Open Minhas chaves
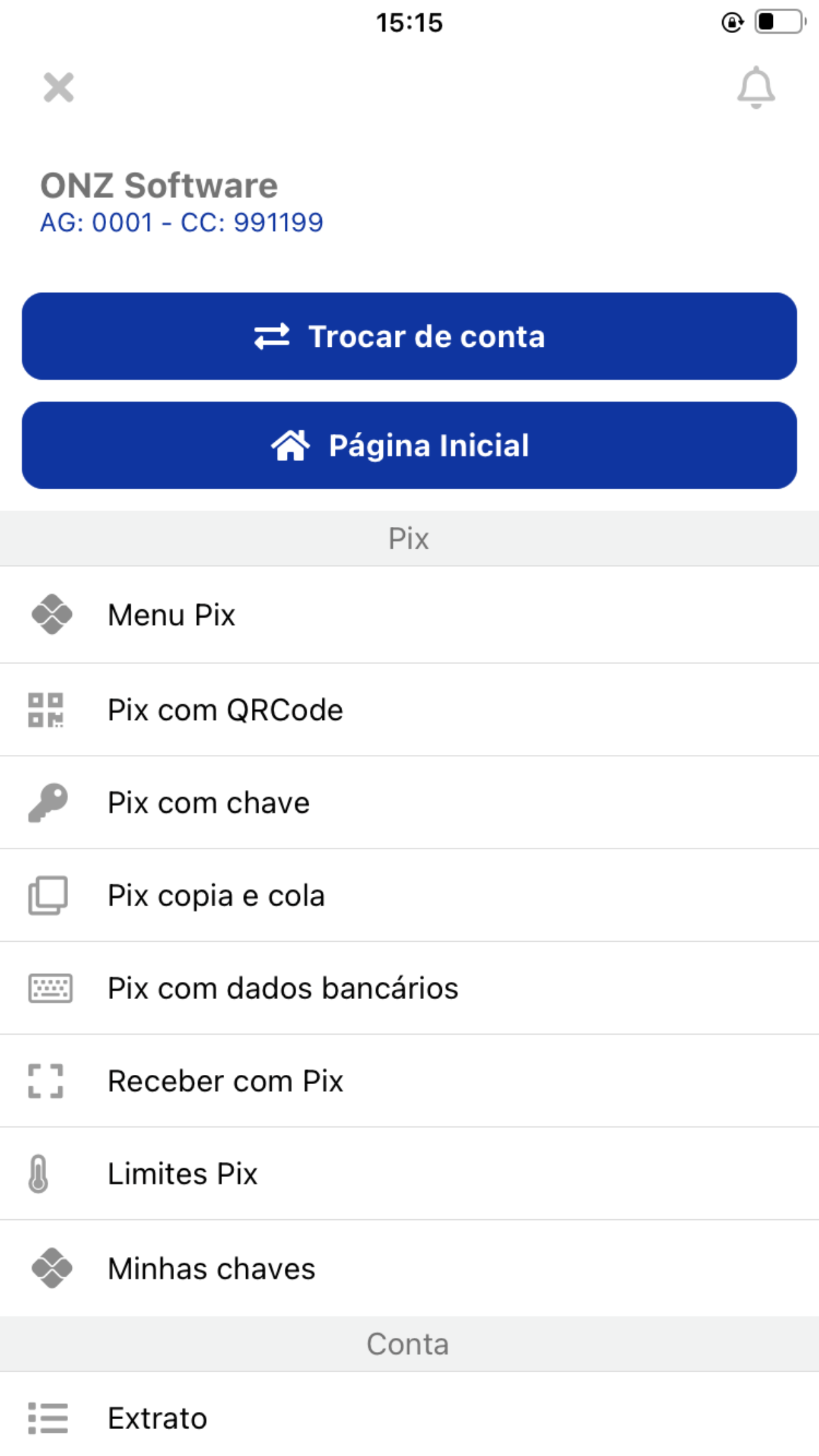819x1456 pixels. coord(409,1268)
